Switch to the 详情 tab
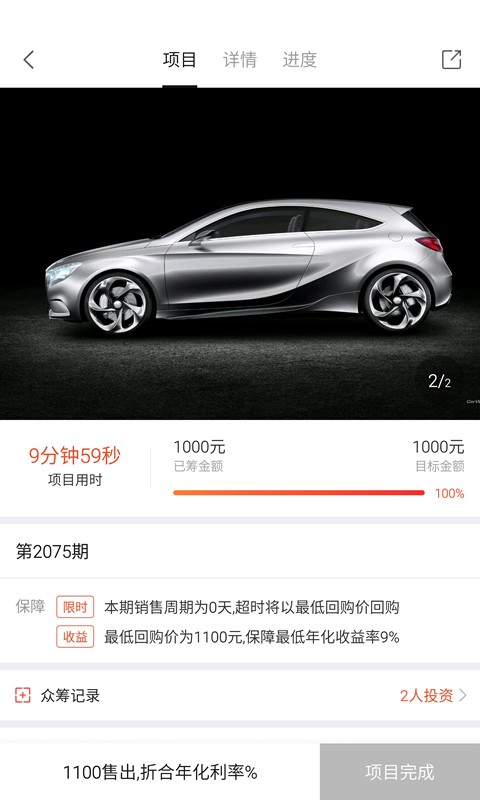 pos(240,60)
